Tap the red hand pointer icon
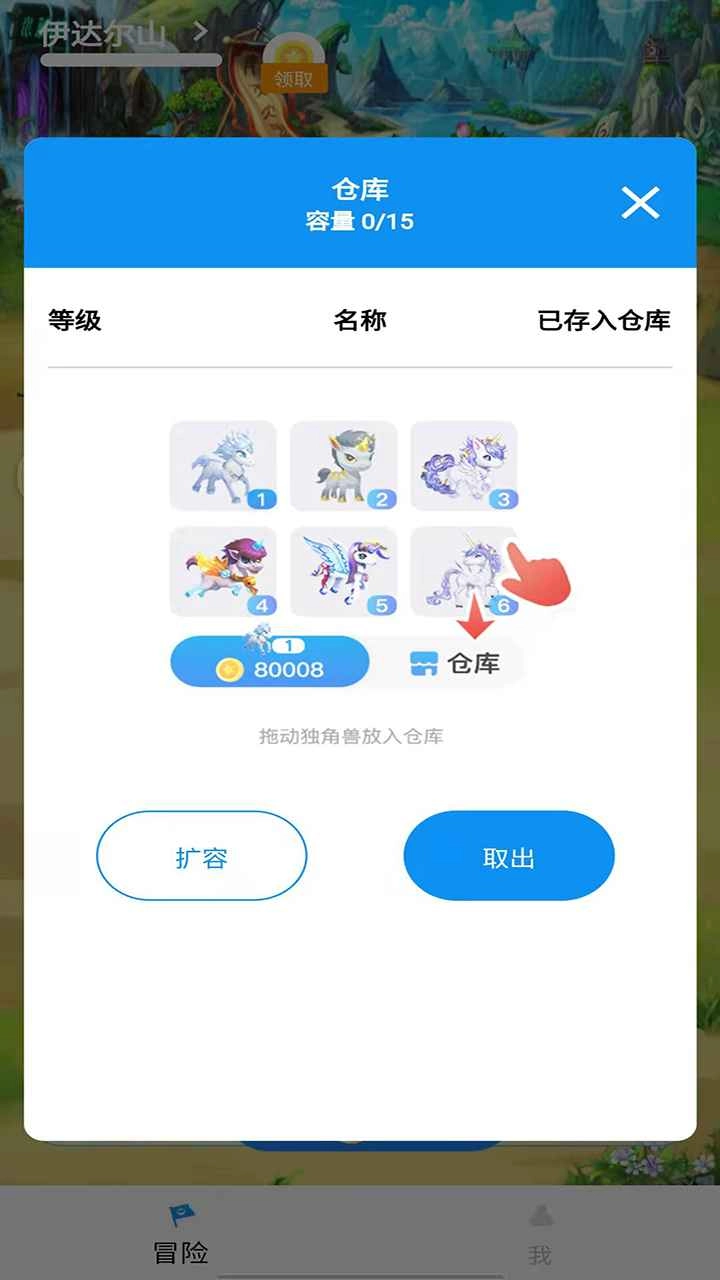The height and width of the screenshot is (1280, 720). (534, 575)
